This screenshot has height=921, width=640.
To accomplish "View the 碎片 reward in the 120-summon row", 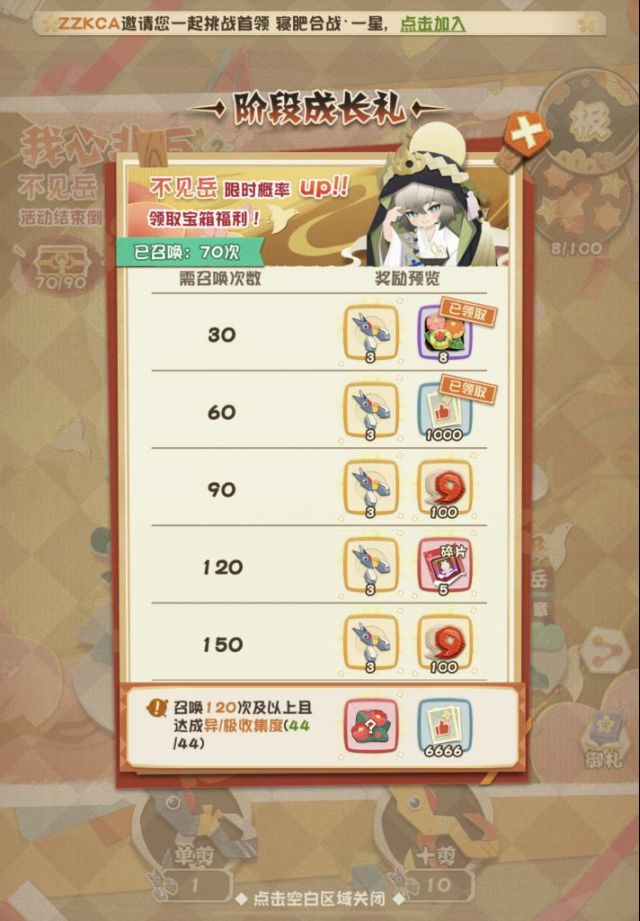I will [x=445, y=566].
